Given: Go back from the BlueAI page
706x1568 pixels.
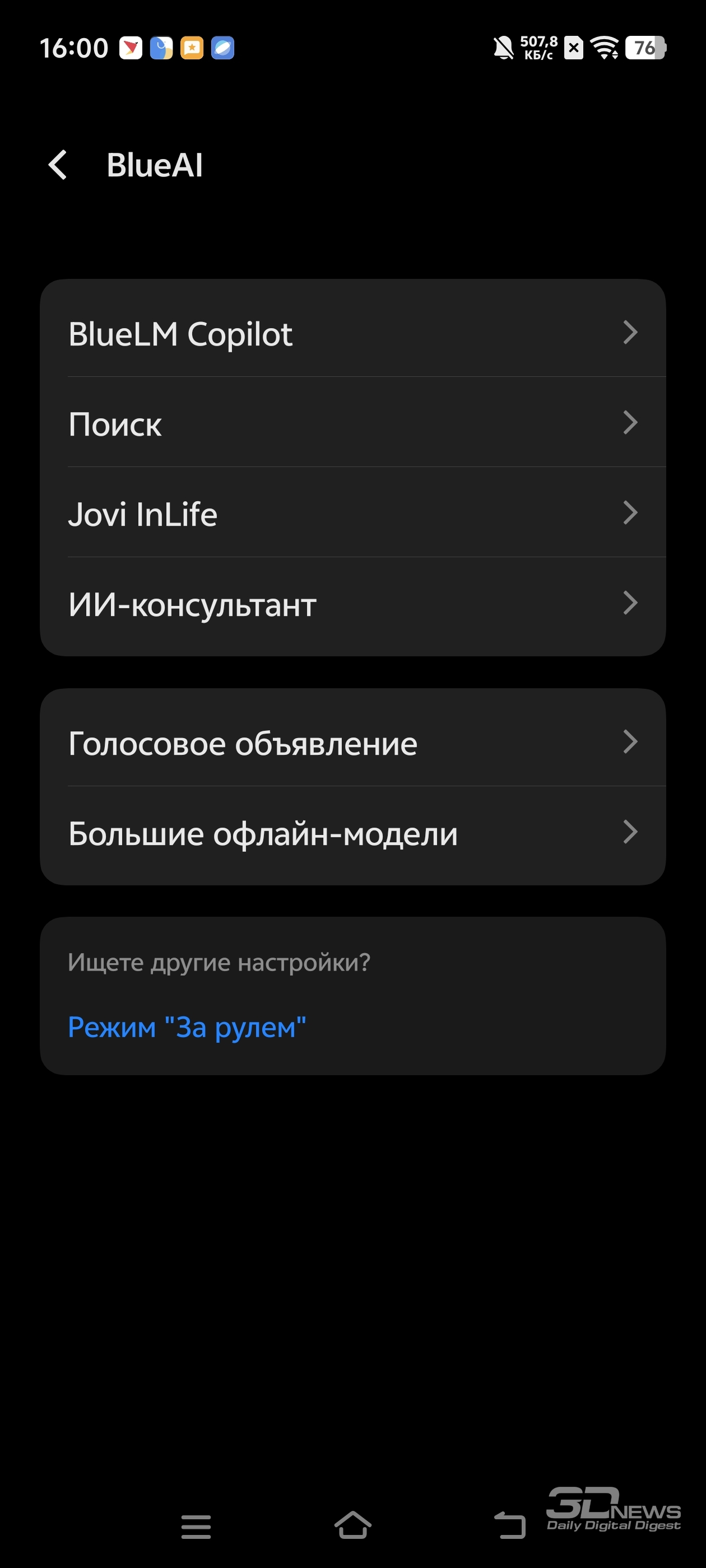Looking at the screenshot, I should [x=57, y=165].
